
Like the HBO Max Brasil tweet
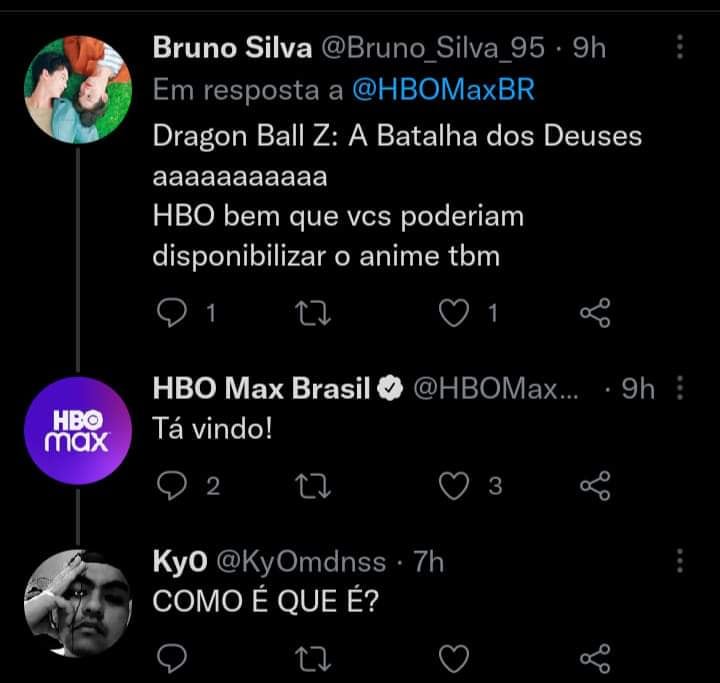point(456,486)
